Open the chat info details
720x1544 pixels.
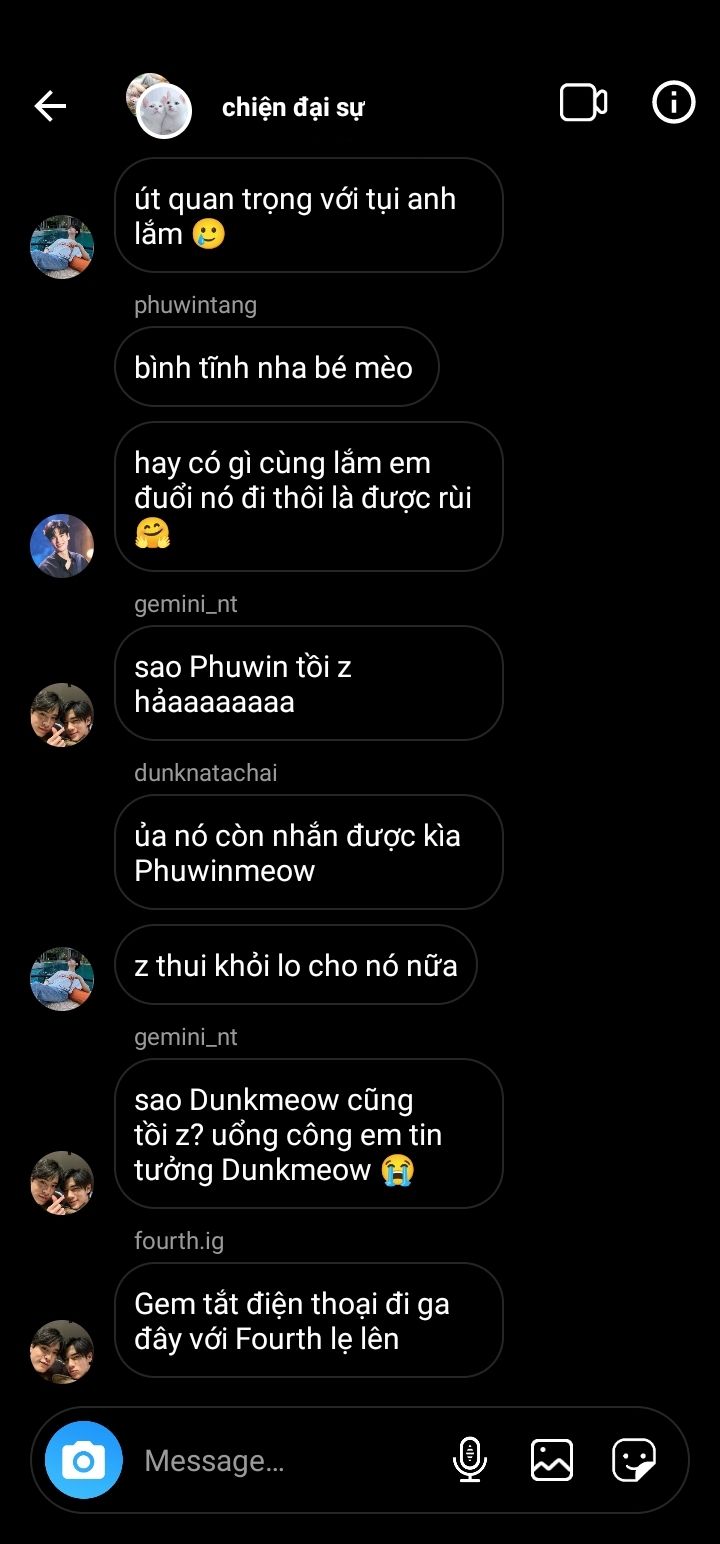(673, 103)
